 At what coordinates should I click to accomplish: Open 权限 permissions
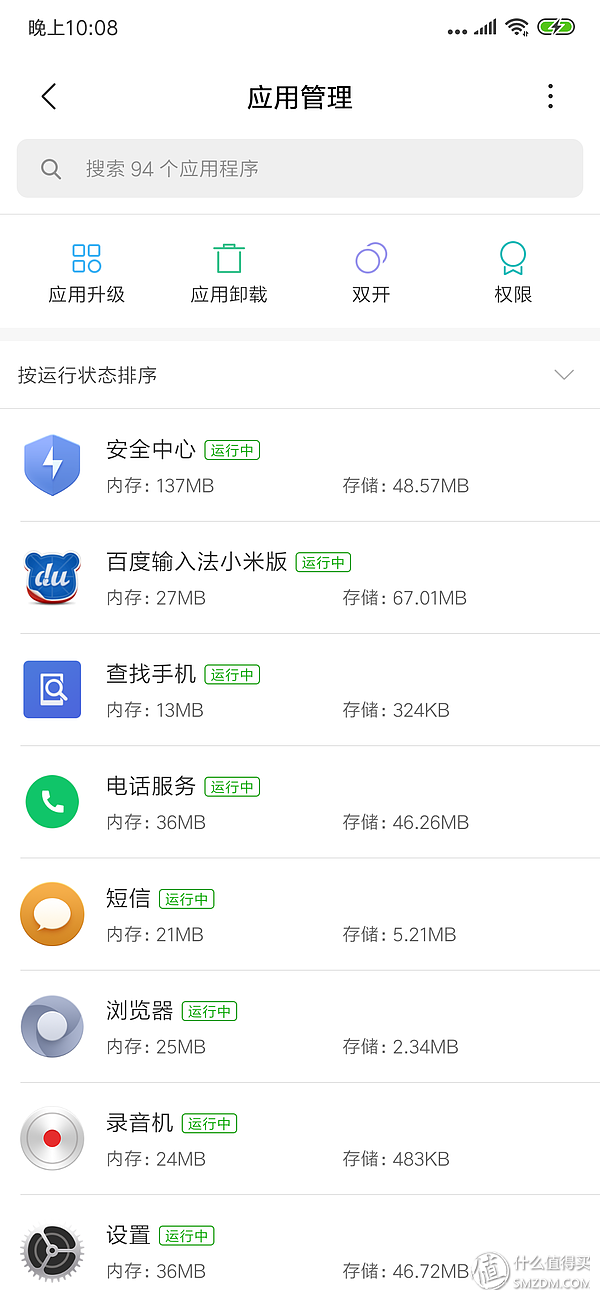coord(513,272)
